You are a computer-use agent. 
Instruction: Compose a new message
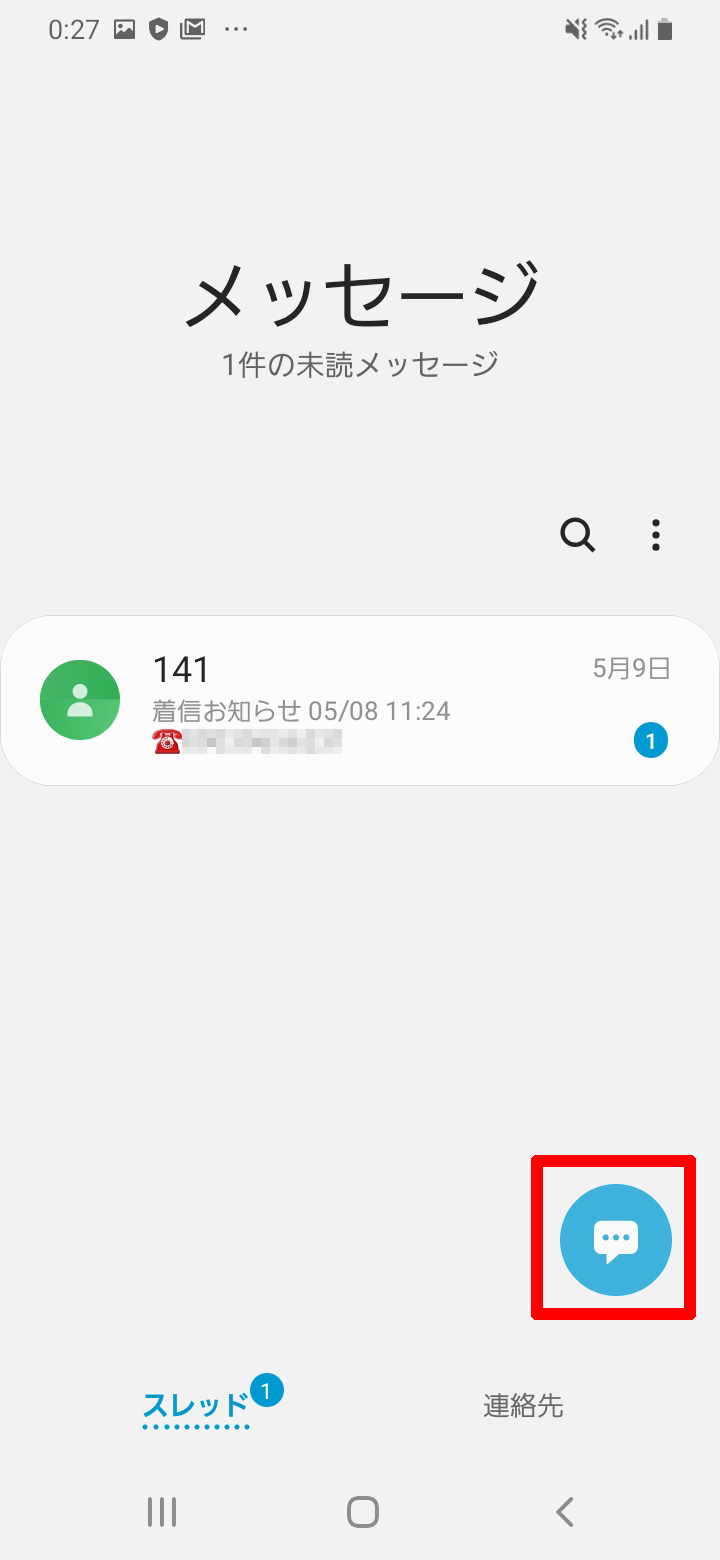coord(615,1239)
